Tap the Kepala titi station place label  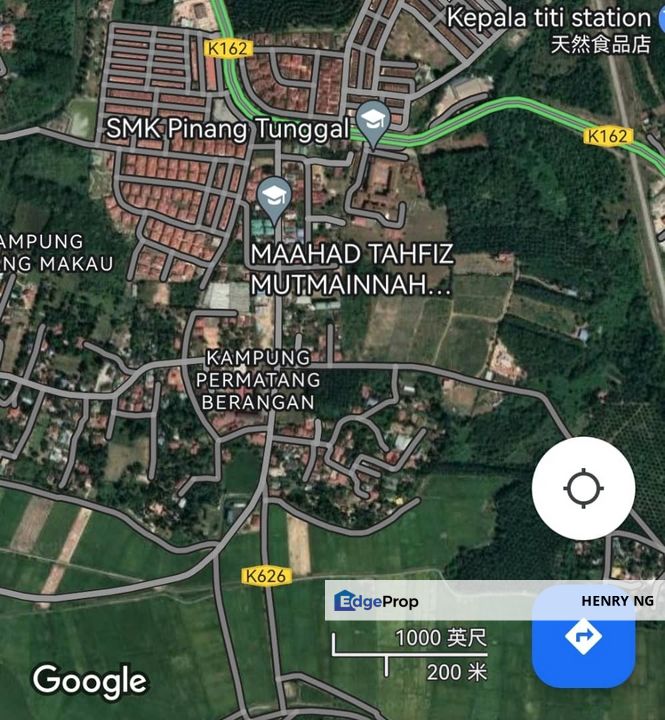tap(548, 17)
